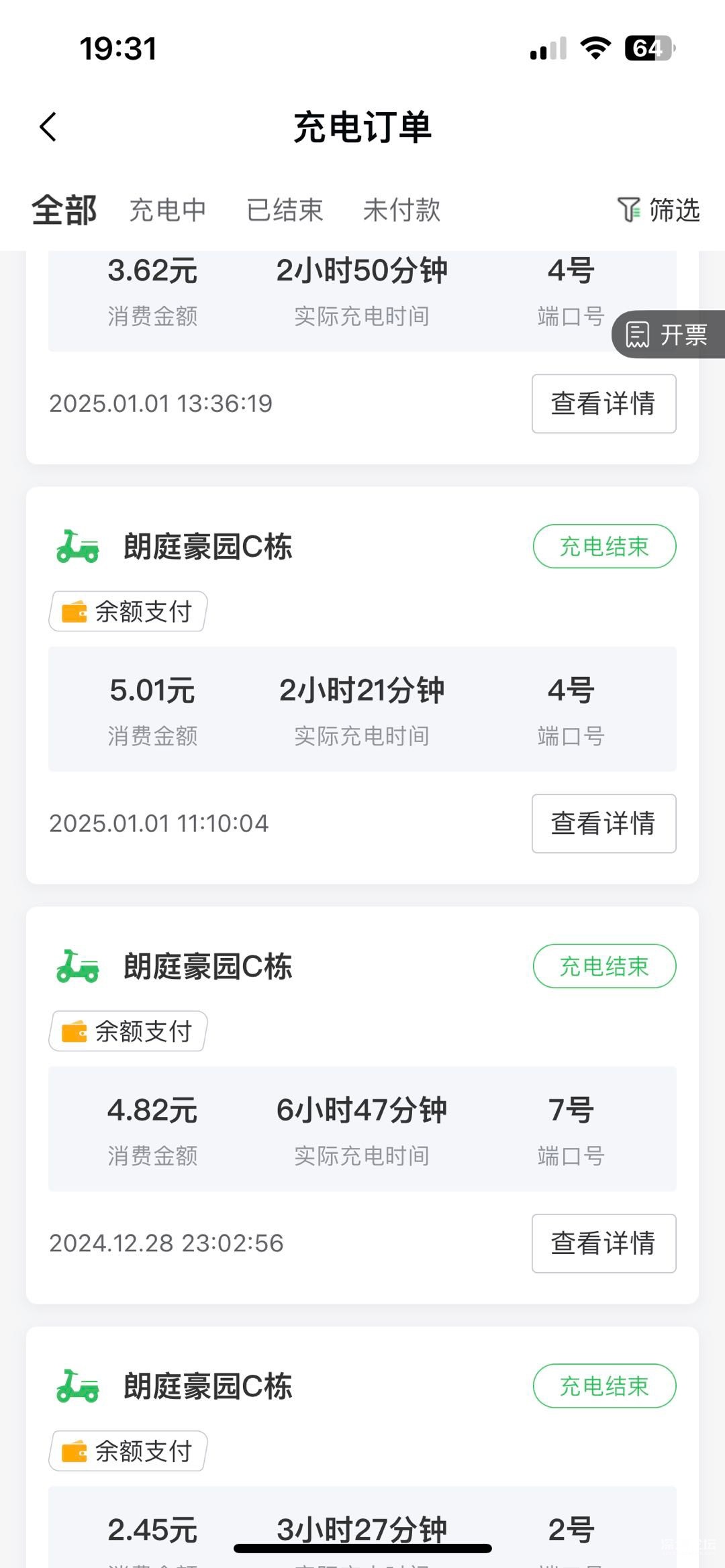The width and height of the screenshot is (725, 1568).
Task: View details of the 13:36:19 order
Action: [603, 404]
